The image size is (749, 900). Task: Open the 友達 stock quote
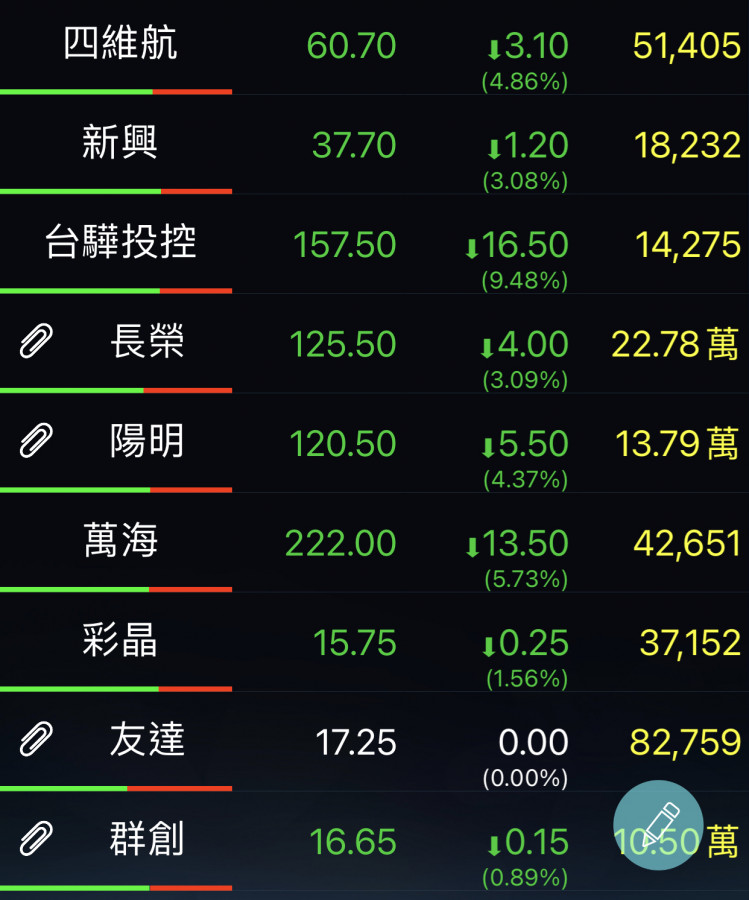point(147,740)
